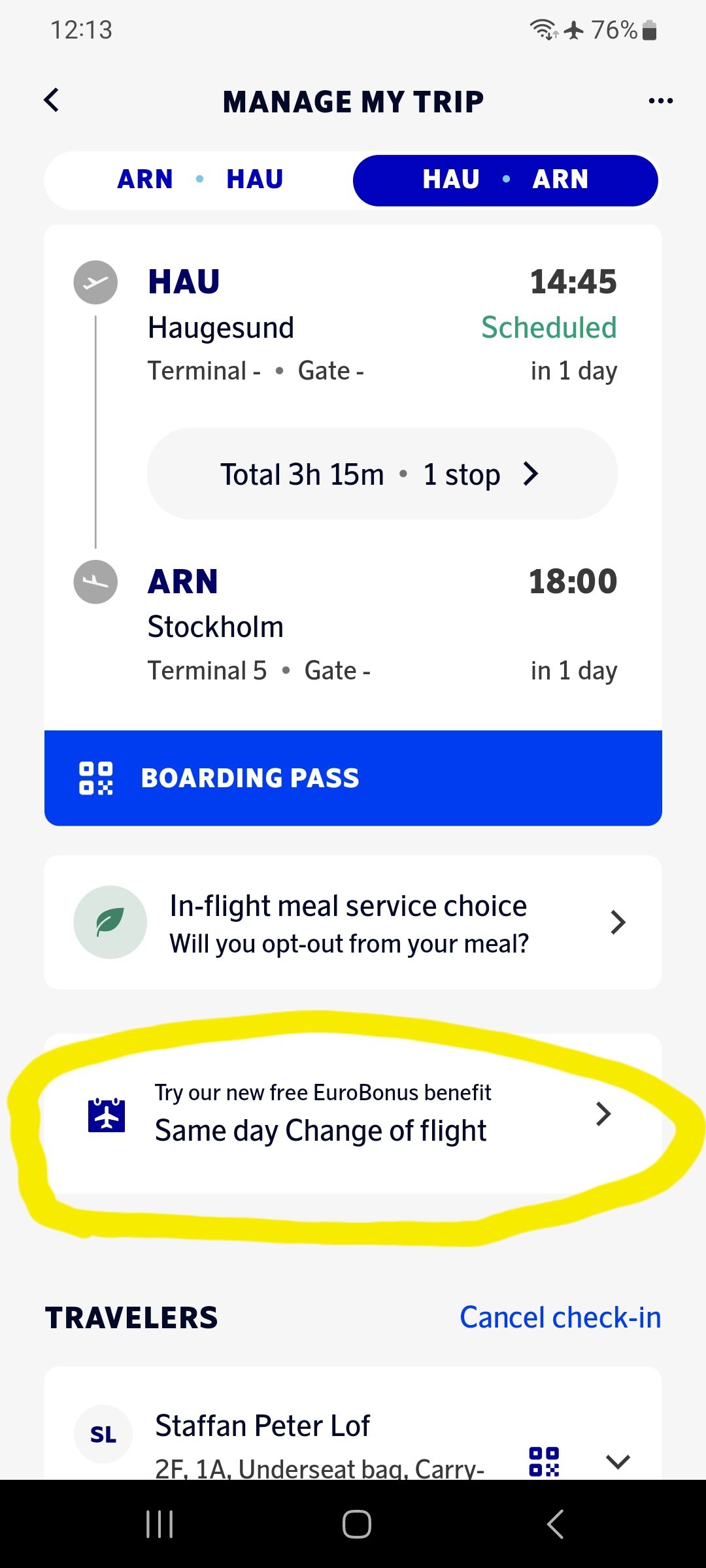706x1568 pixels.
Task: Open the three-dot overflow menu
Action: coord(660,101)
